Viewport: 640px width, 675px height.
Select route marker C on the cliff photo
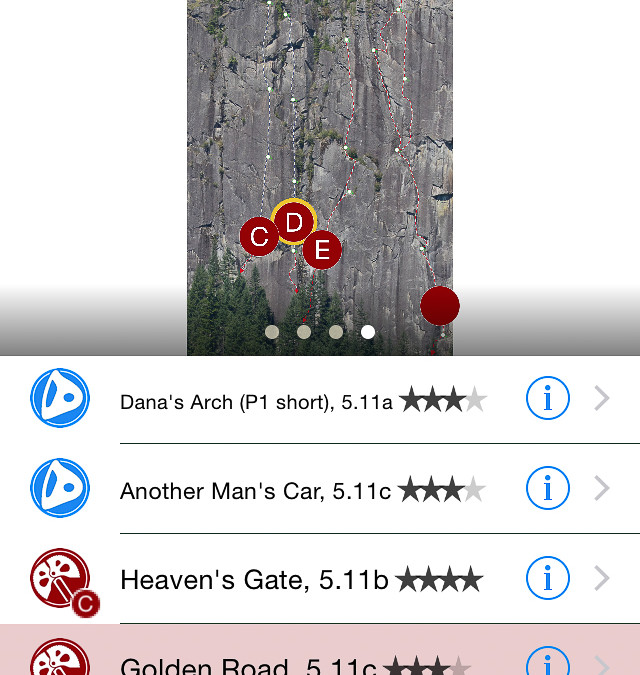point(258,237)
